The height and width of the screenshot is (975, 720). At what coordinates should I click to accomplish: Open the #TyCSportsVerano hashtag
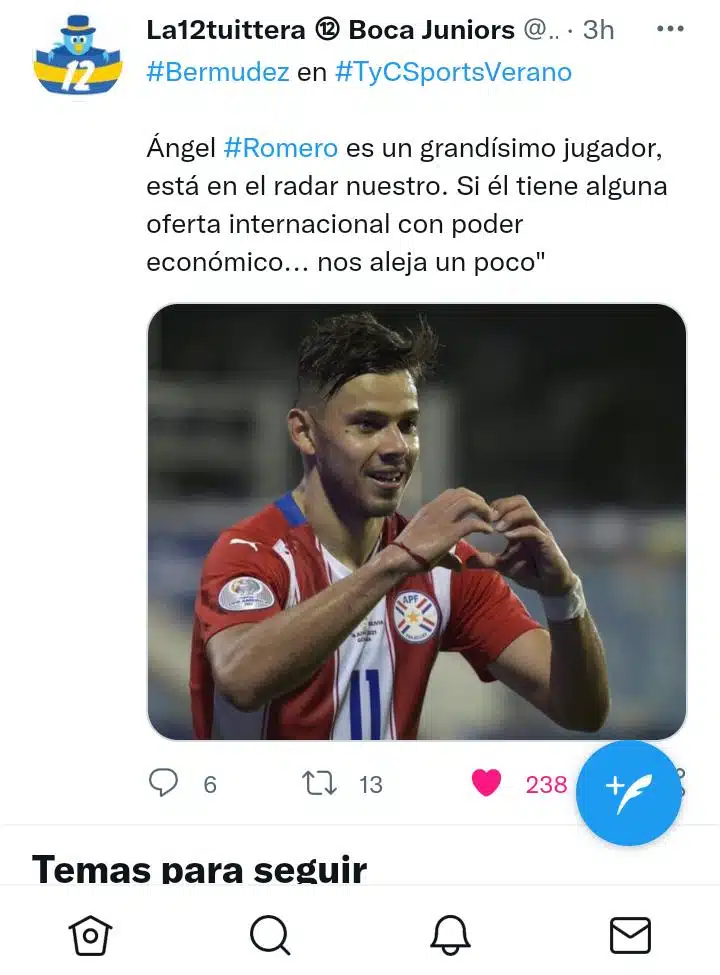(454, 72)
